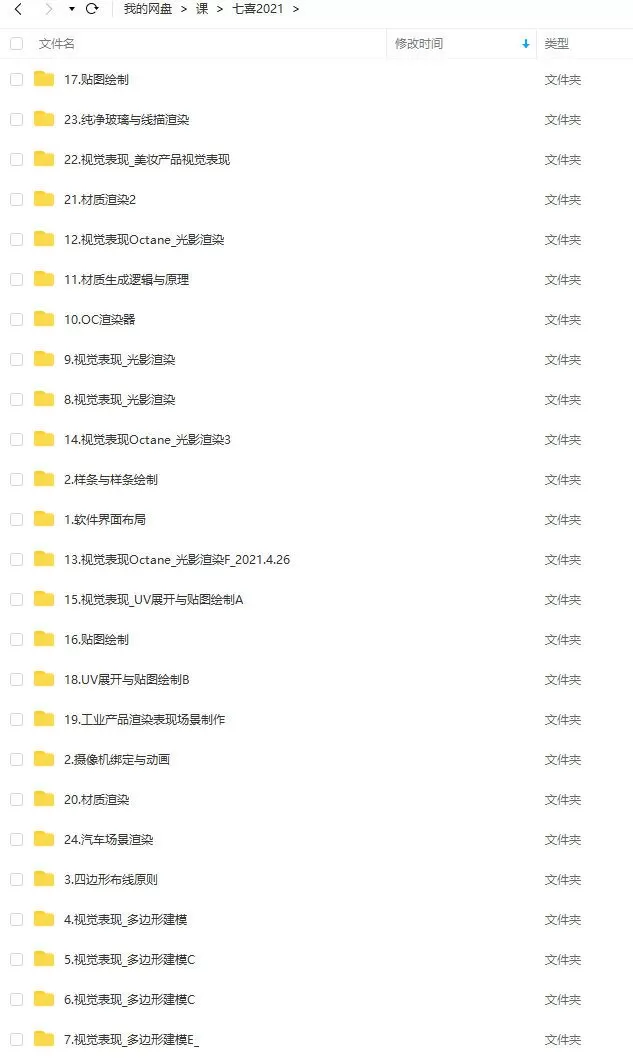Open folder 17.贴图绘制

pyautogui.click(x=96, y=79)
